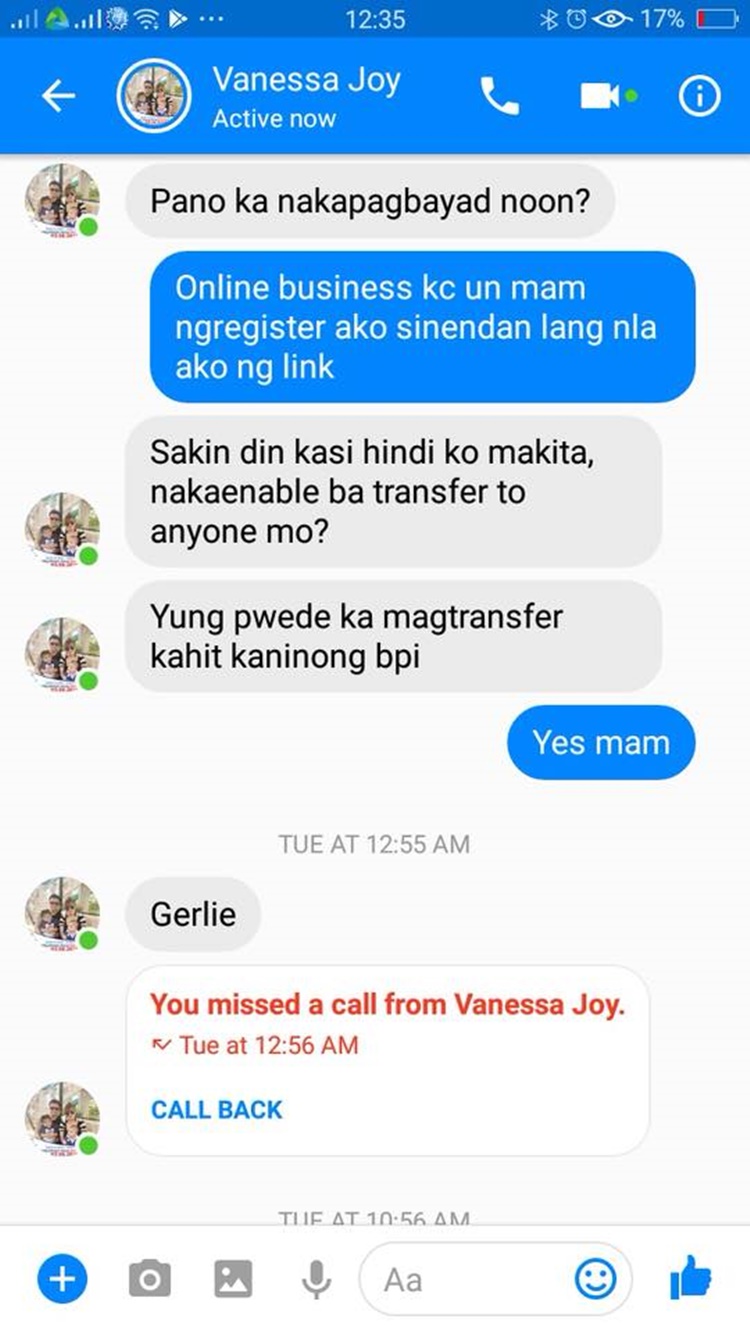Open the camera to take a photo
750x1333 pixels.
pyautogui.click(x=149, y=1278)
